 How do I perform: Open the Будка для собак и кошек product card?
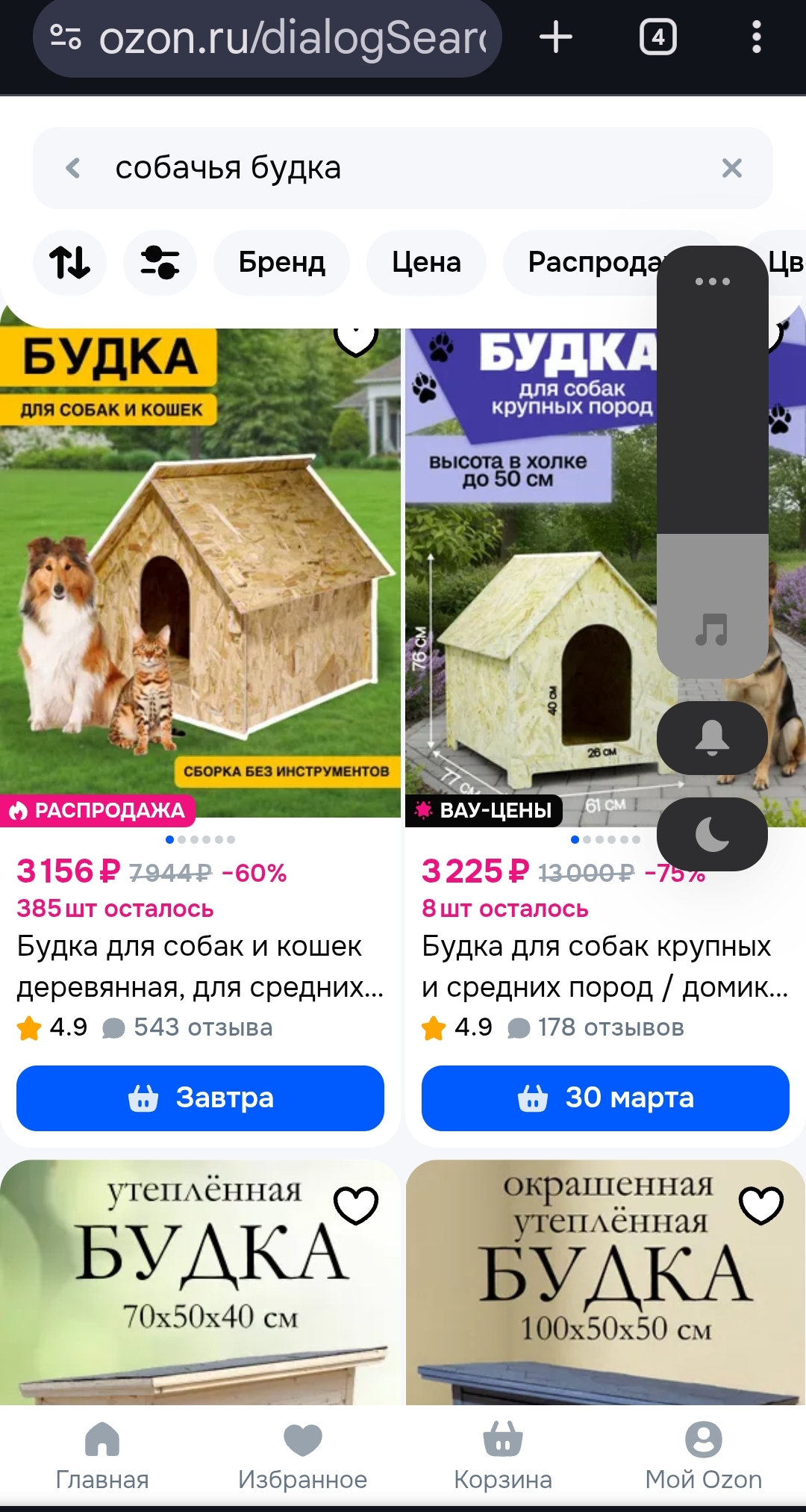[x=200, y=966]
